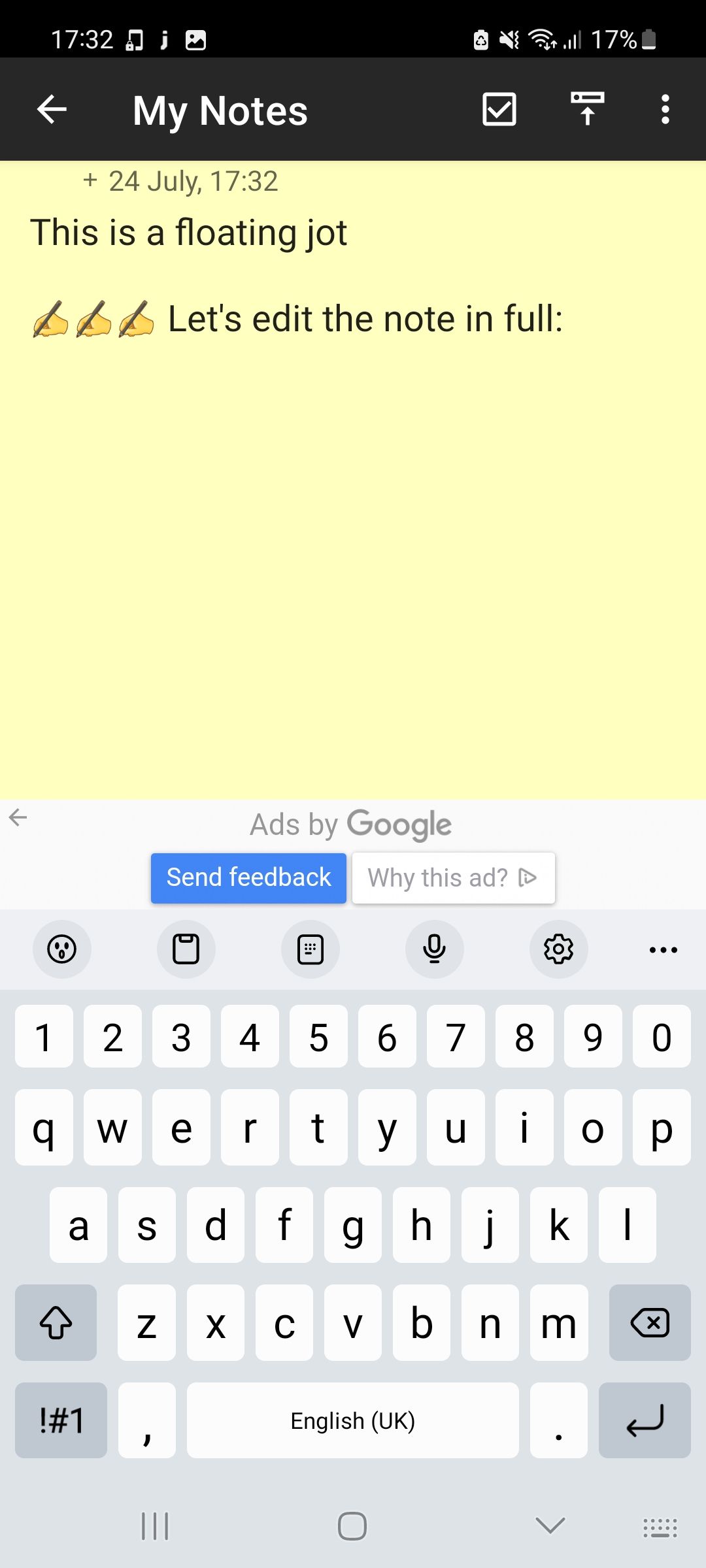Open the keypad-style keyboard layout icon
Viewport: 706px width, 1568px height.
pyautogui.click(x=311, y=949)
